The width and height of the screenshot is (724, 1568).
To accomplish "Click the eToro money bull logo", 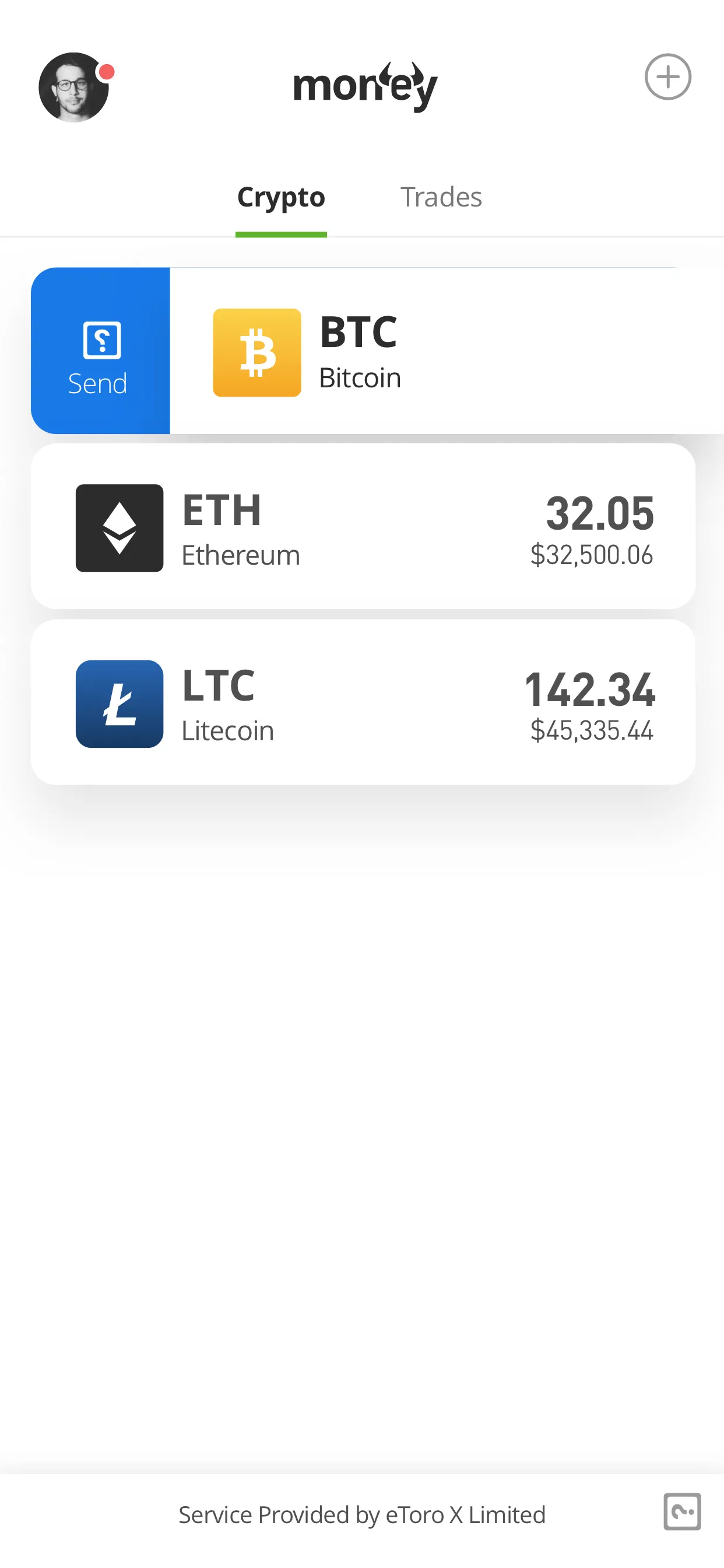I will (x=365, y=85).
